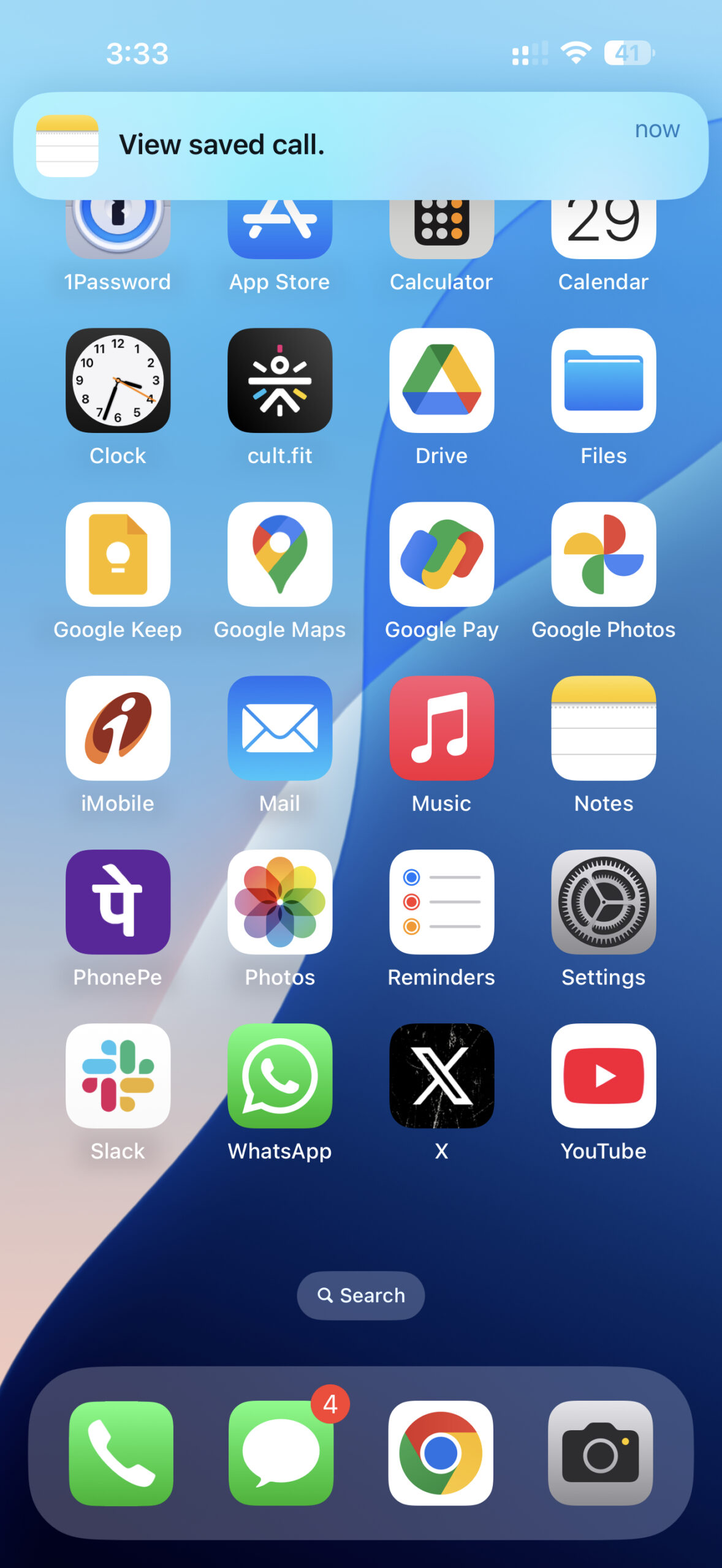The width and height of the screenshot is (722, 1568).
Task: Open the Settings app
Action: [x=603, y=902]
